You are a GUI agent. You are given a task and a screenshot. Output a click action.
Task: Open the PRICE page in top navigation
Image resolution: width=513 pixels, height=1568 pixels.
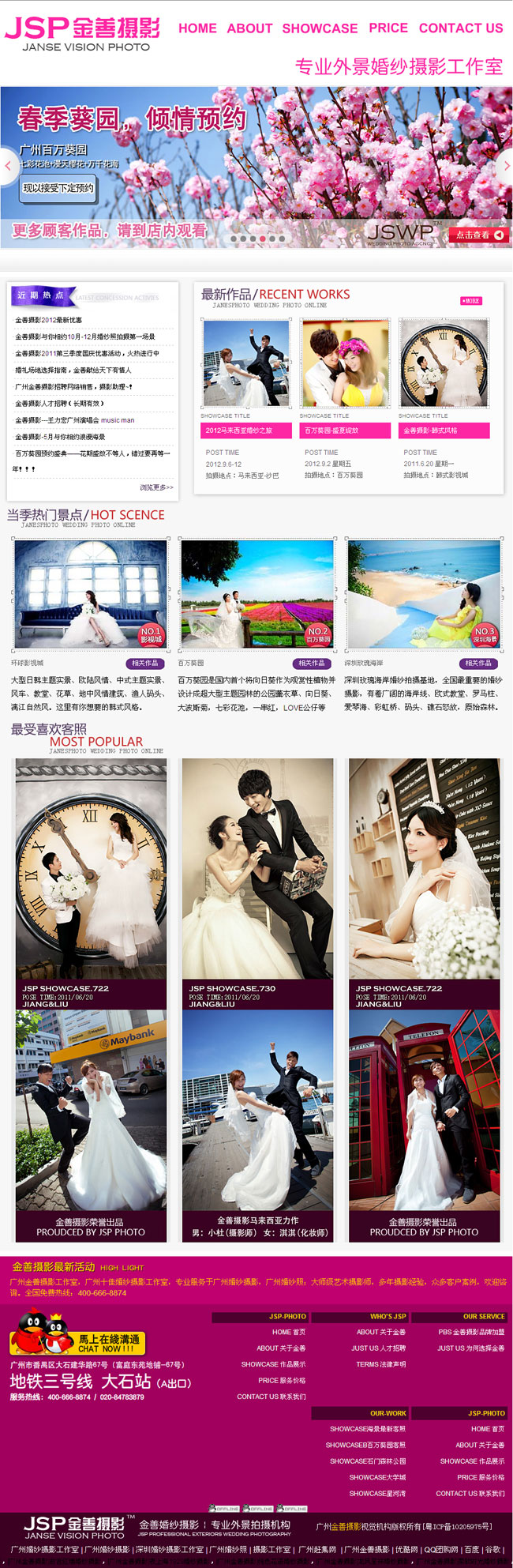click(x=388, y=28)
